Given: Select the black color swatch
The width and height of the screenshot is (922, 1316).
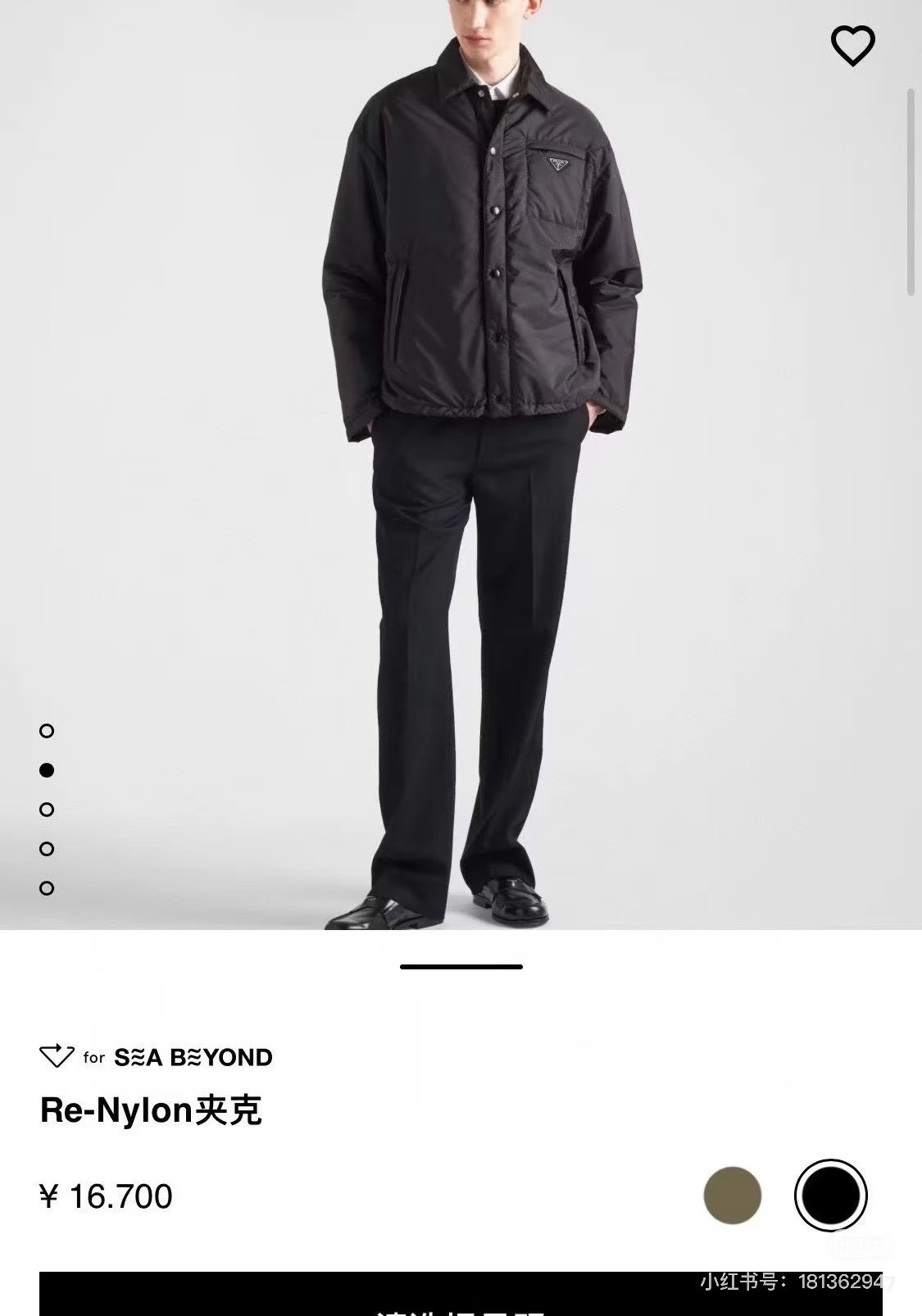Looking at the screenshot, I should coord(830,1196).
